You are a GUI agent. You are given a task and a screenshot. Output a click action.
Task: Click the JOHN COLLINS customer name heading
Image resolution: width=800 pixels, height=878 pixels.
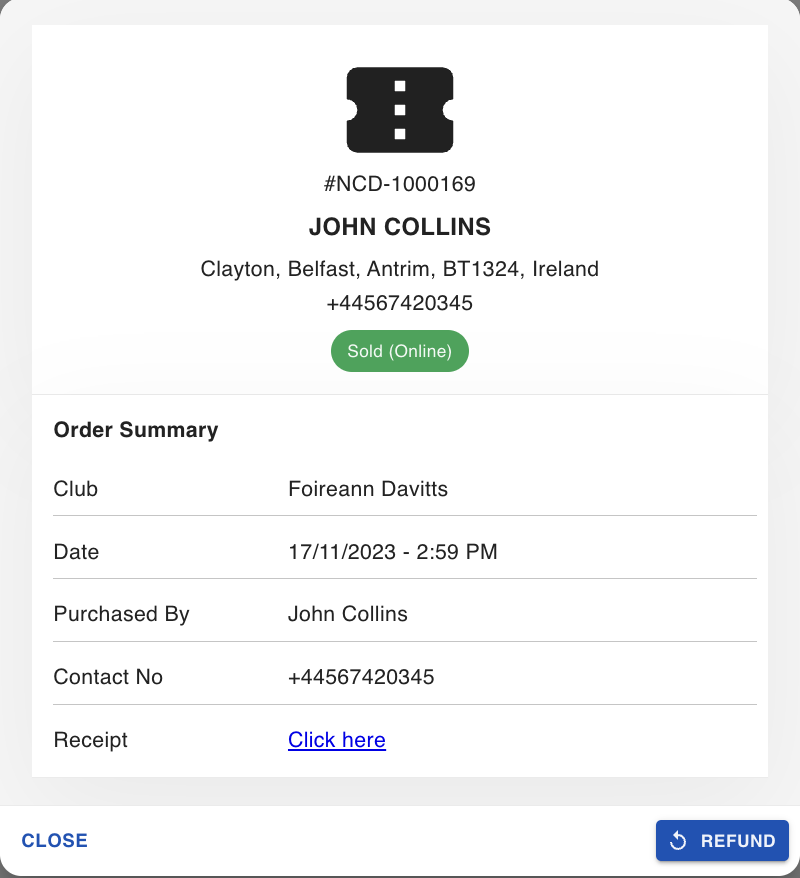pos(400,227)
